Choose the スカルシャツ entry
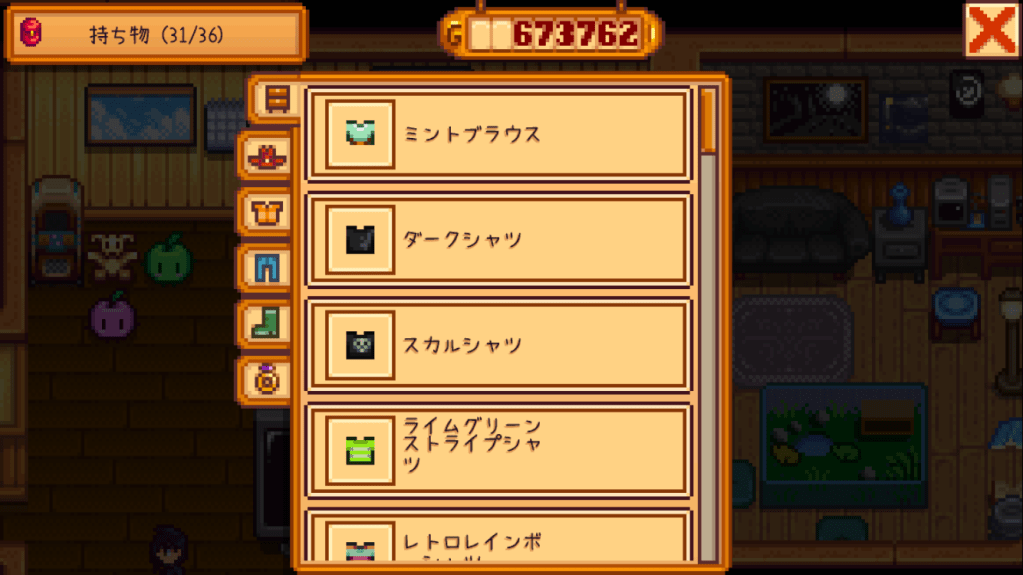 pos(497,345)
